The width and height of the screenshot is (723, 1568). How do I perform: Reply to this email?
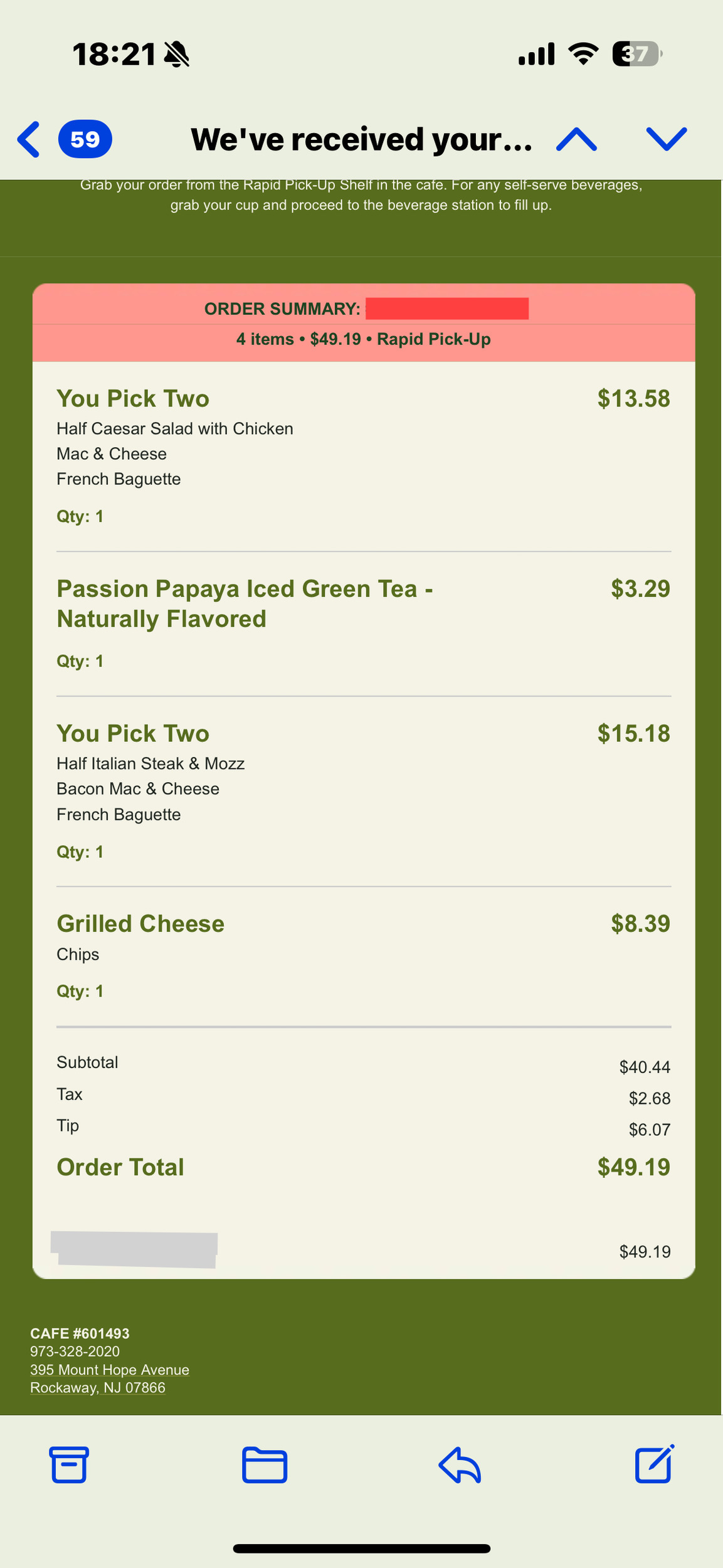pos(460,1465)
